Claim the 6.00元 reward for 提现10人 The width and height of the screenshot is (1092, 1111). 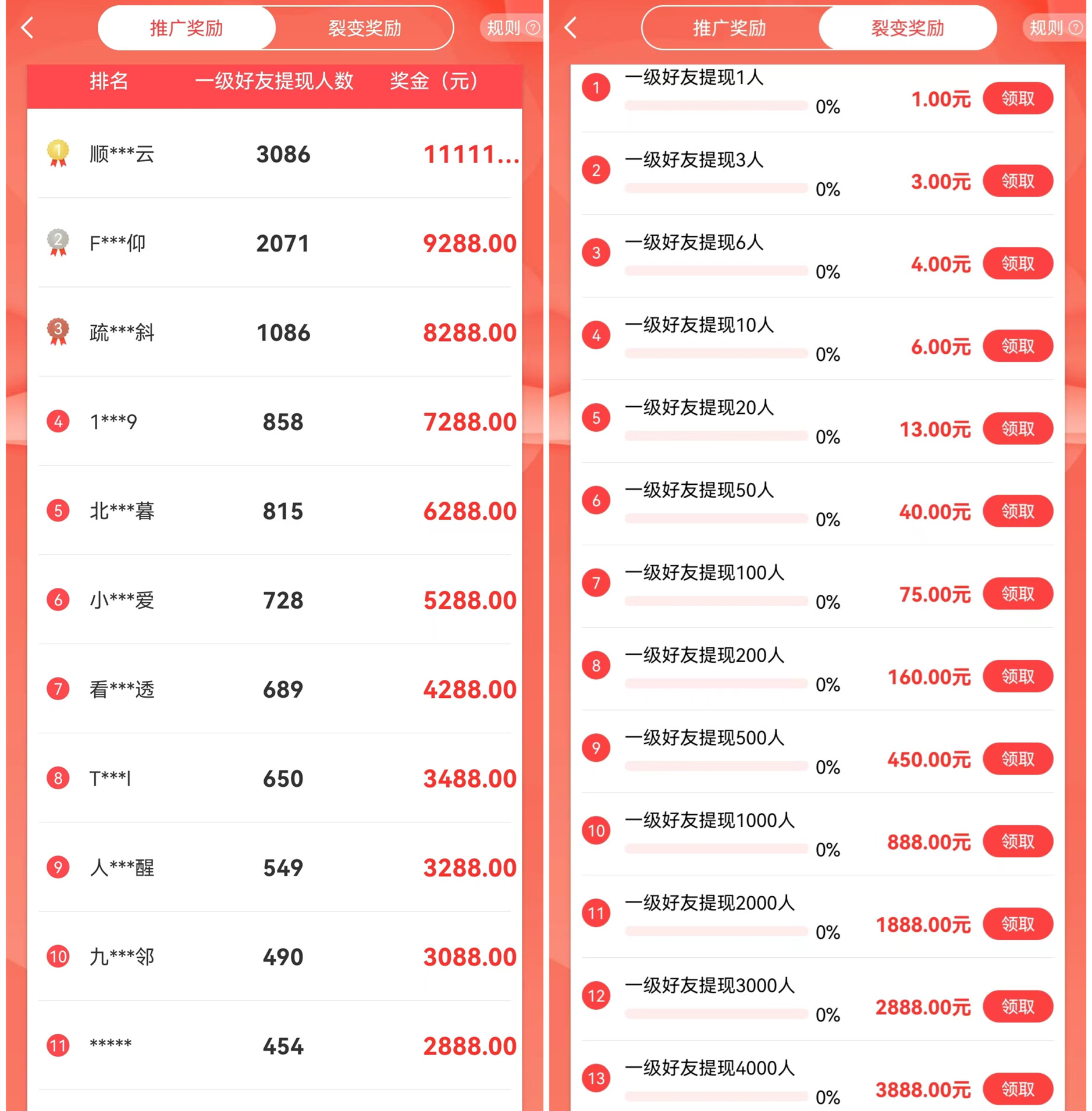tap(1017, 346)
